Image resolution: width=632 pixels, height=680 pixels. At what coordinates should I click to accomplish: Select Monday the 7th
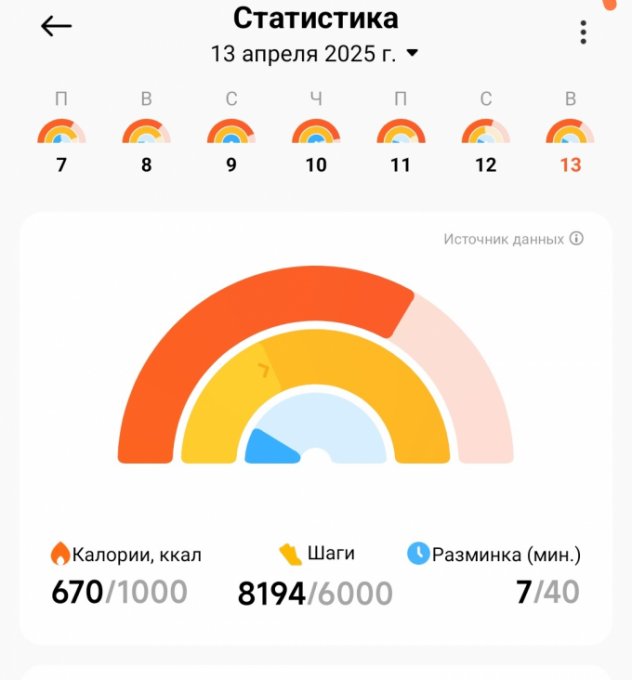[x=62, y=135]
